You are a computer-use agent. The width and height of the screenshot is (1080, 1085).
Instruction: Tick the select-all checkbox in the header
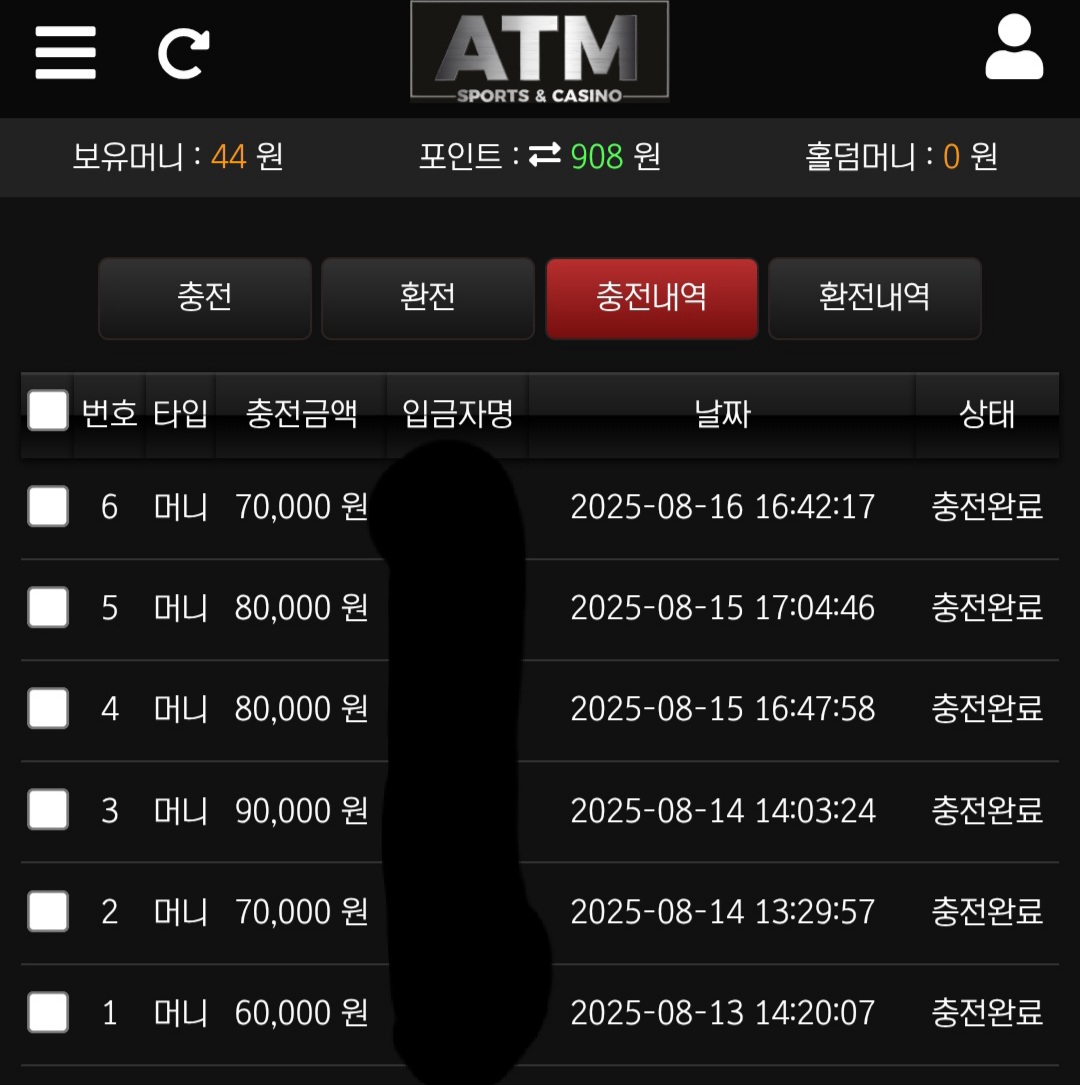(x=48, y=411)
